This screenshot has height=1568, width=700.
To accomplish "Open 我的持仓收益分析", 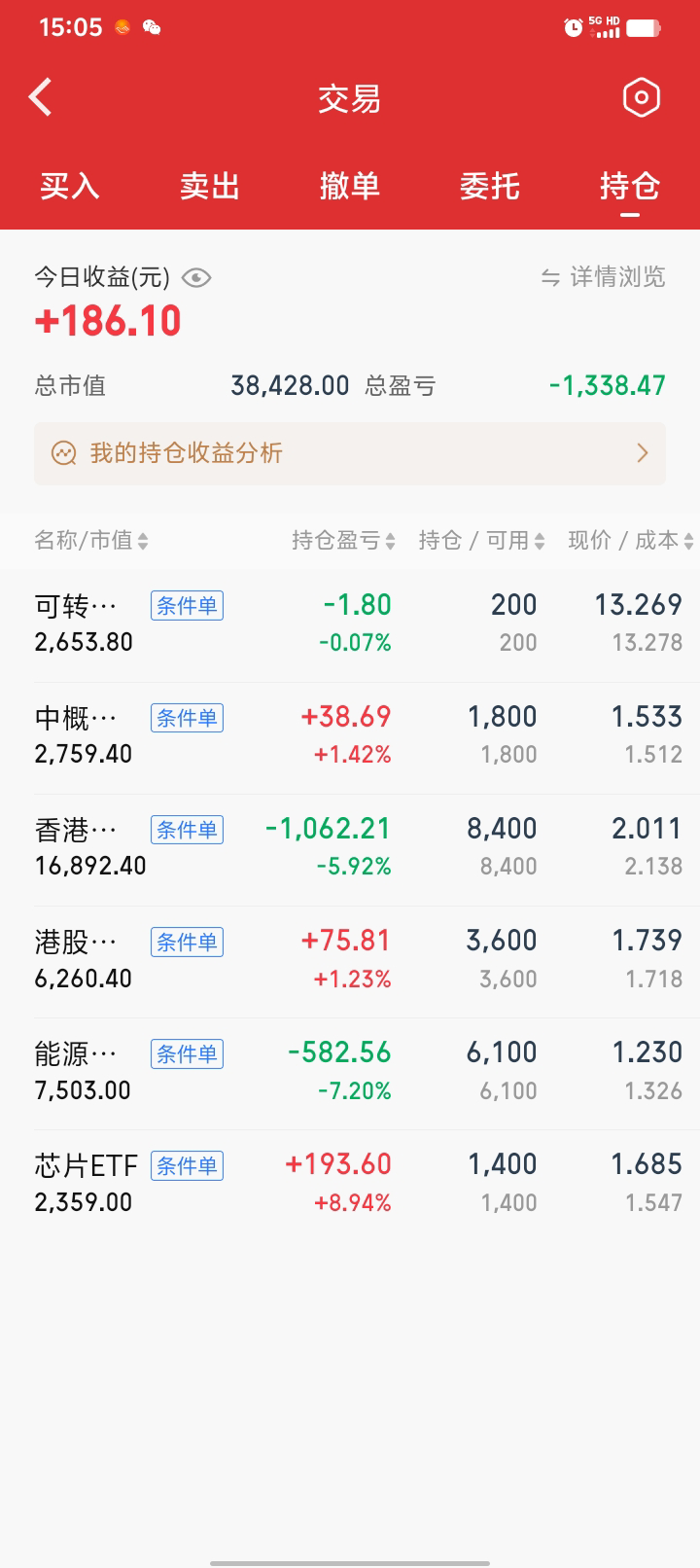I will coord(350,453).
